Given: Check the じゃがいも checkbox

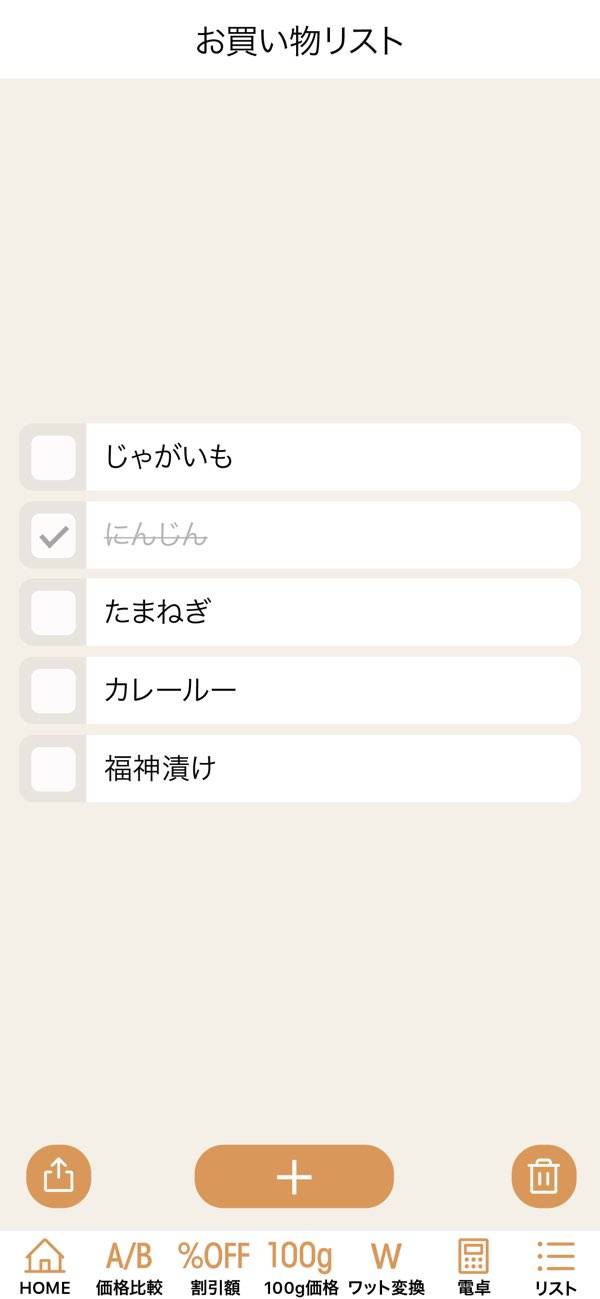Looking at the screenshot, I should point(53,458).
